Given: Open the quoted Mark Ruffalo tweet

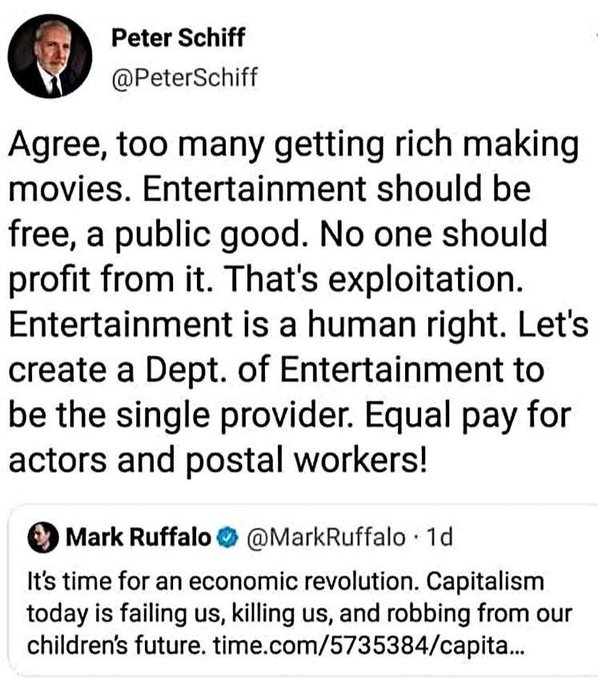Looking at the screenshot, I should pos(304,591).
